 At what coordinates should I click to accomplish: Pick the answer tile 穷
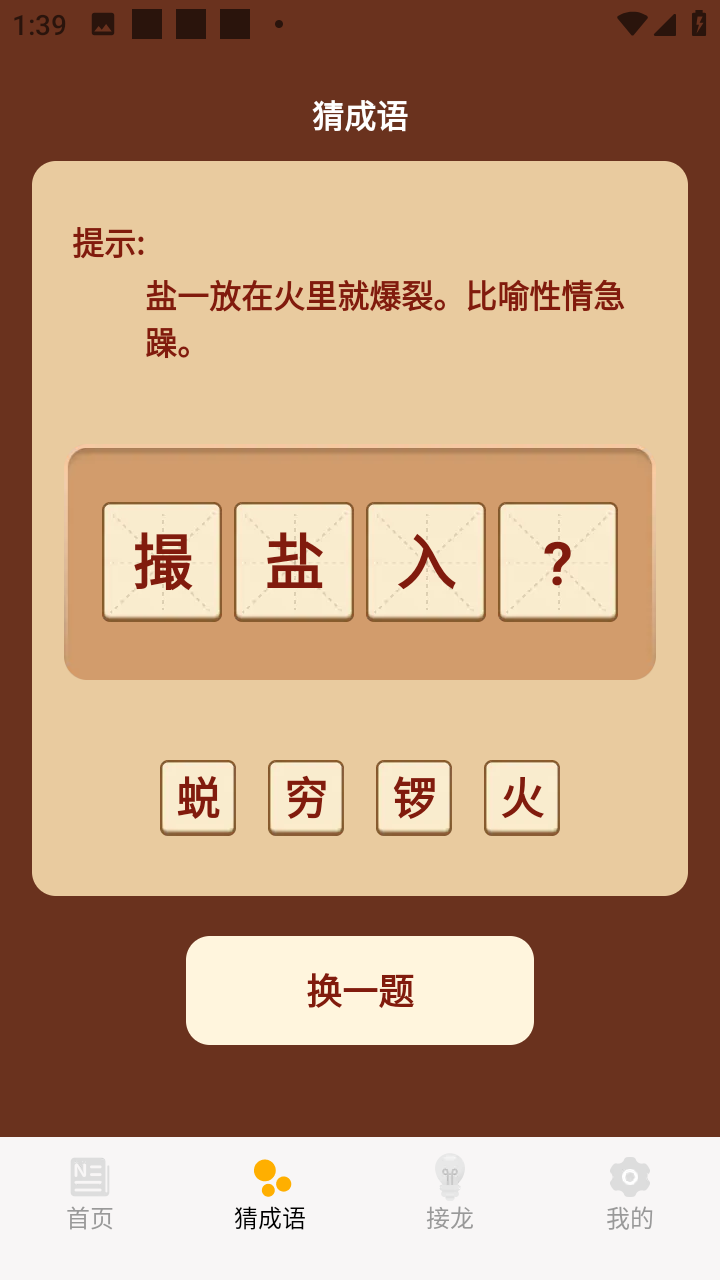306,797
